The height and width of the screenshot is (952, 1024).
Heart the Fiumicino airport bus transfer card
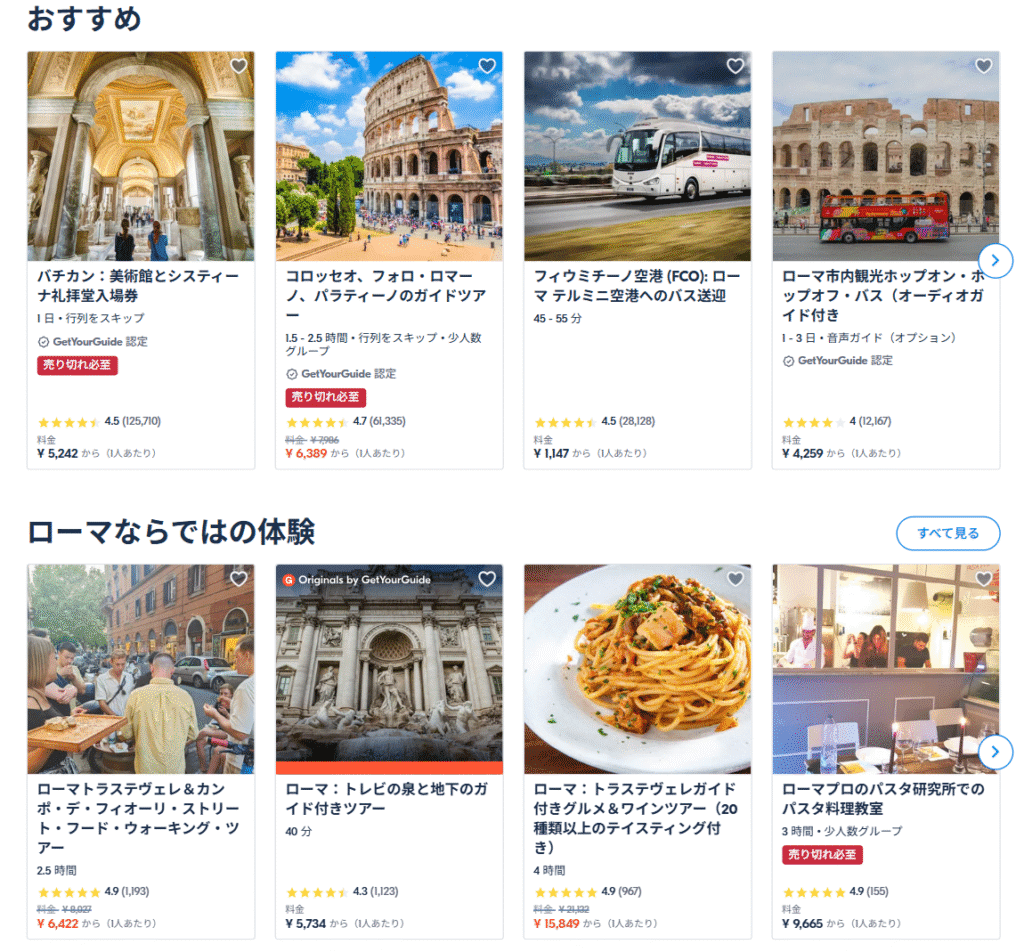[735, 66]
